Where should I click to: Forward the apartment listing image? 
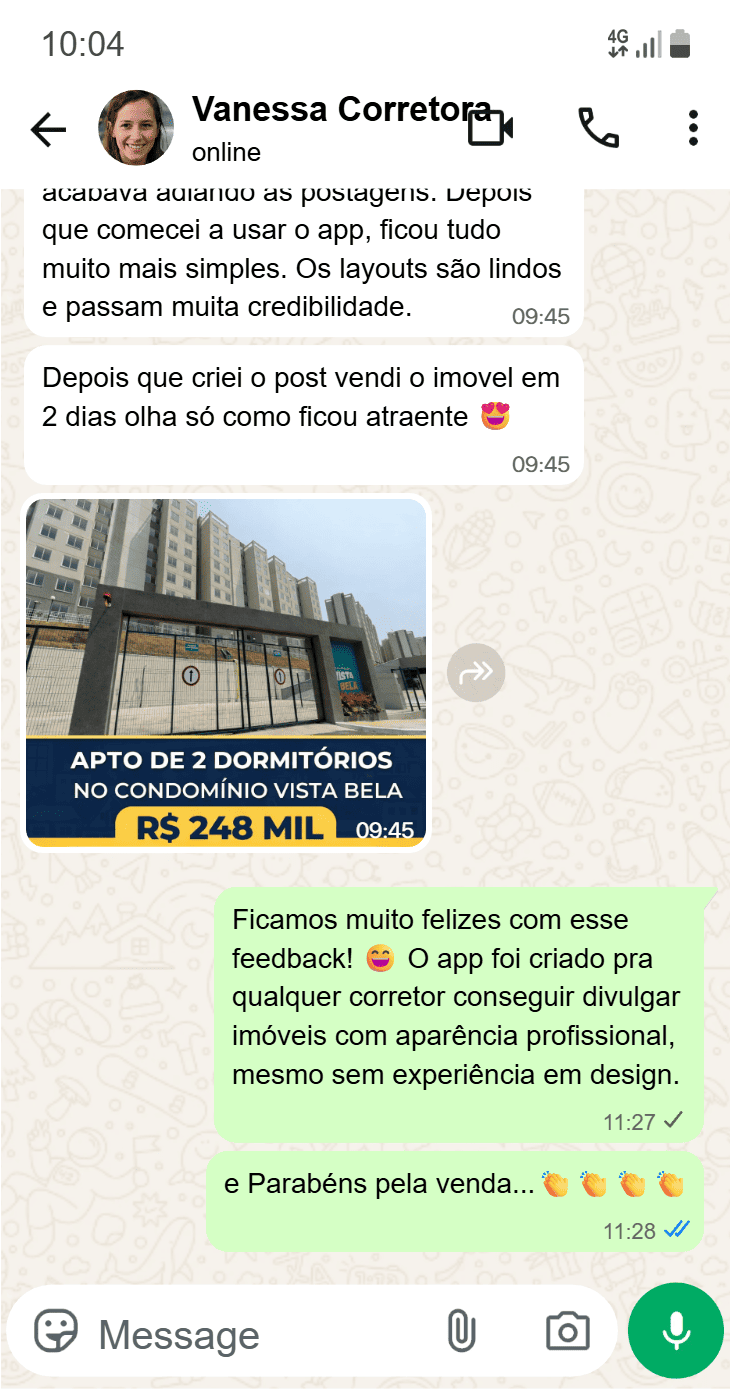476,672
